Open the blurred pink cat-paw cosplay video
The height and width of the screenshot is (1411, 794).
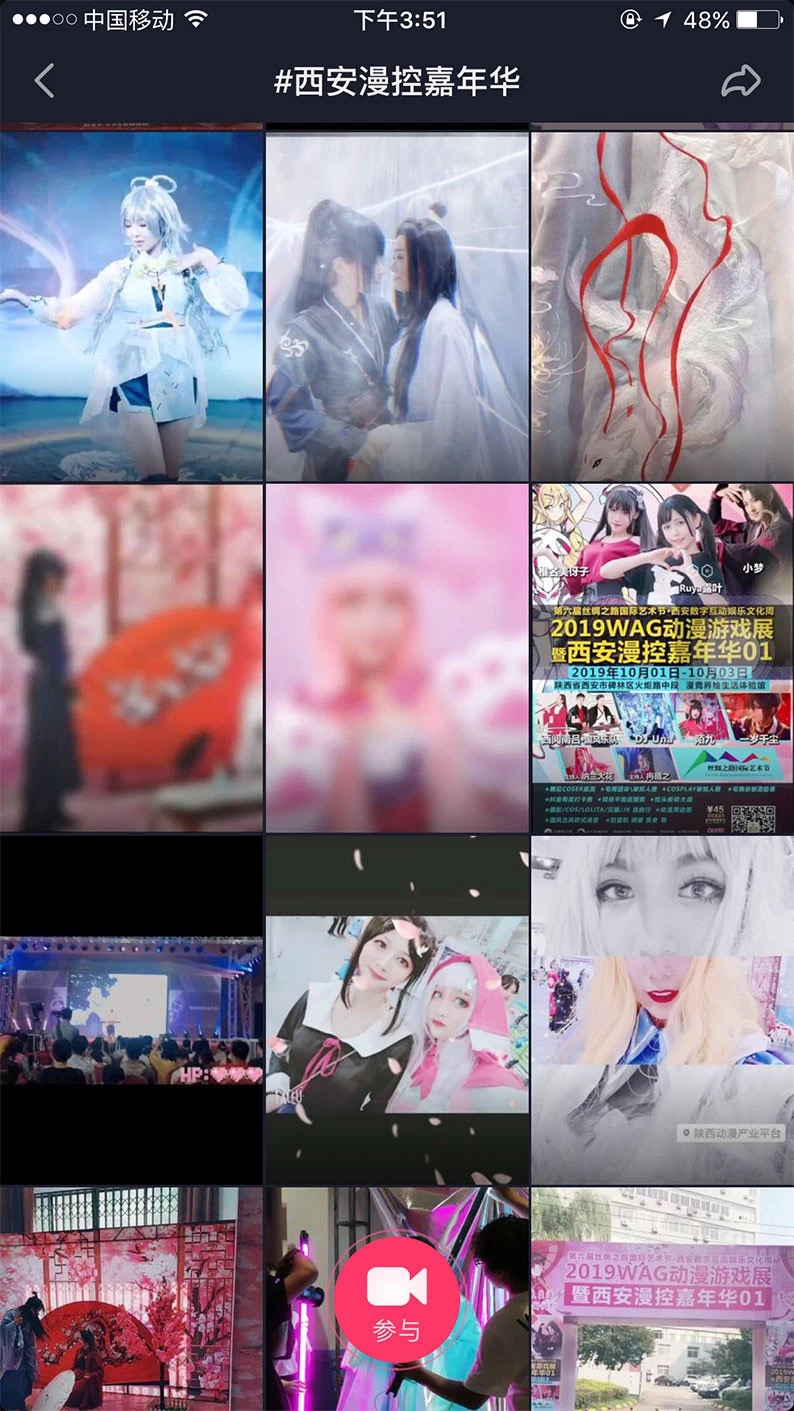pos(397,658)
